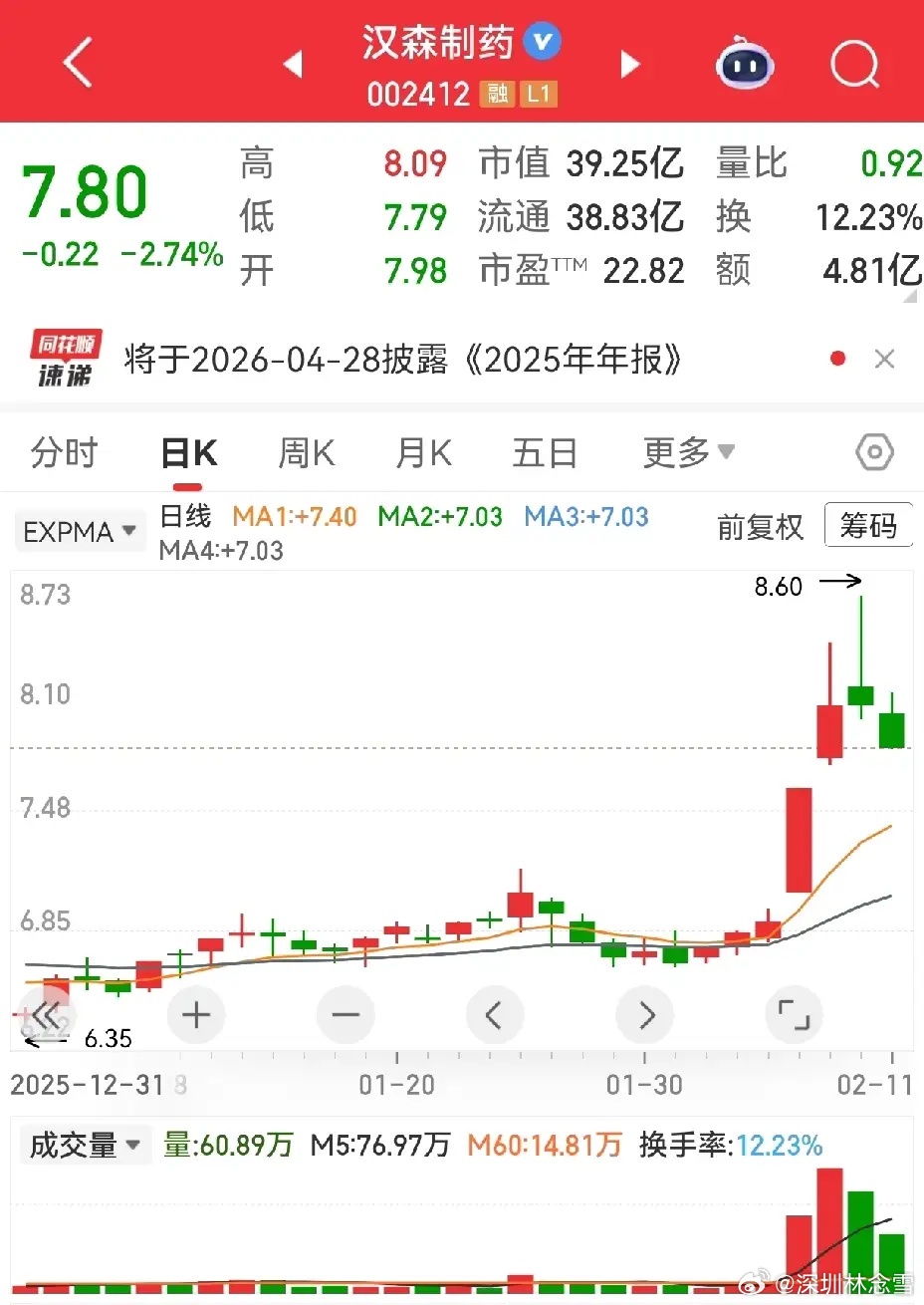This screenshot has width=924, height=1305.
Task: Open the search magnifier
Action: click(854, 65)
